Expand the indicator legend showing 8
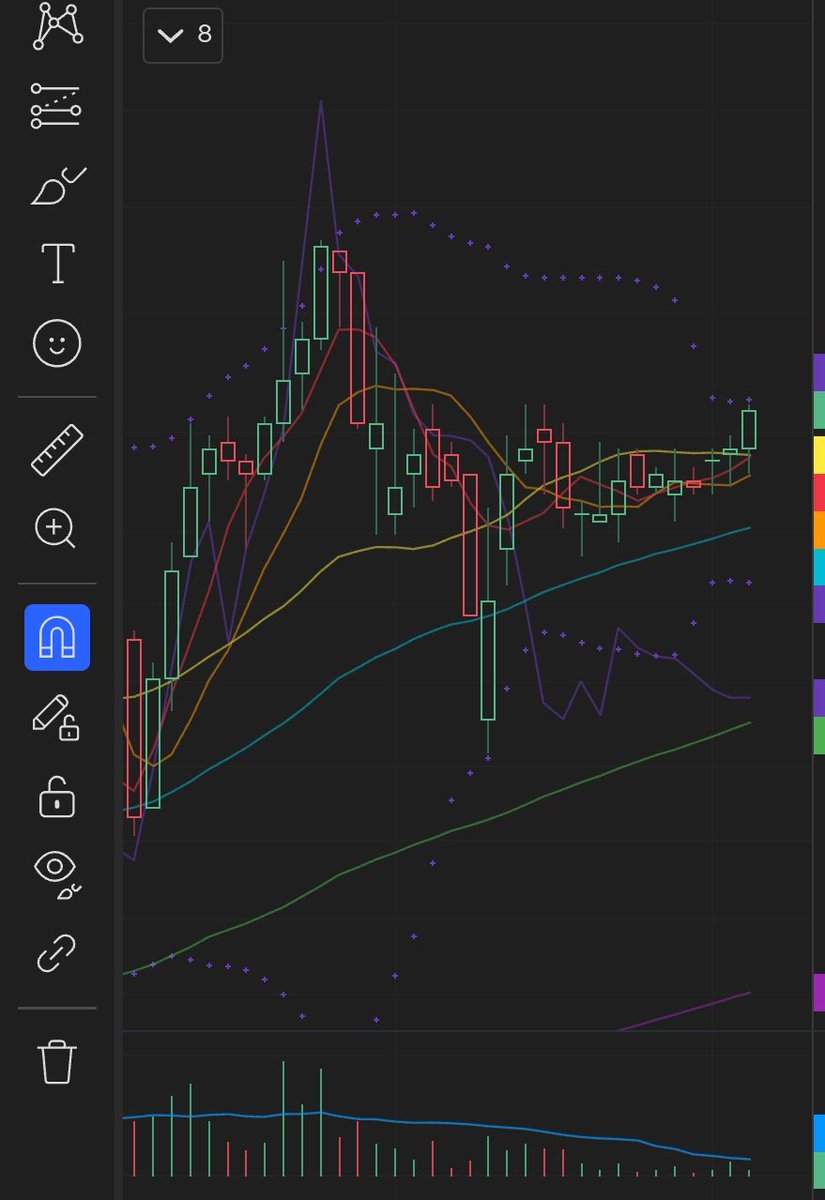Screen dimensions: 825x1200 click(183, 36)
